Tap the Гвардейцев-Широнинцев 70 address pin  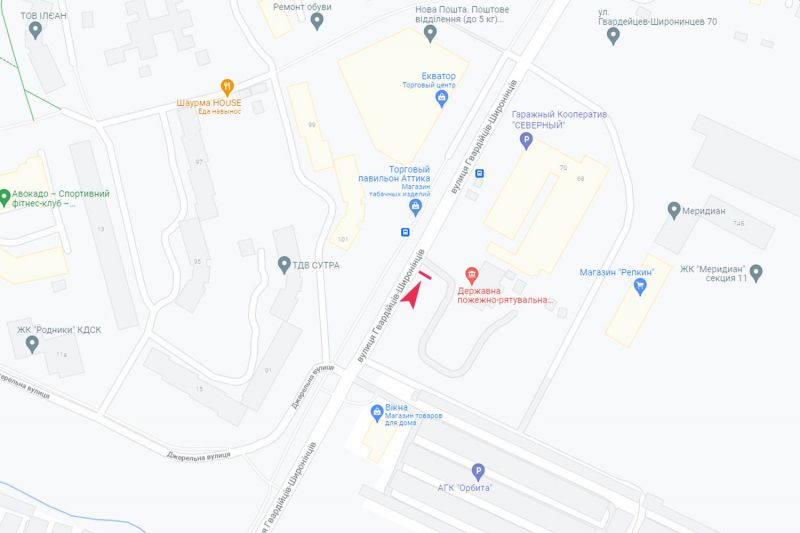[614, 36]
